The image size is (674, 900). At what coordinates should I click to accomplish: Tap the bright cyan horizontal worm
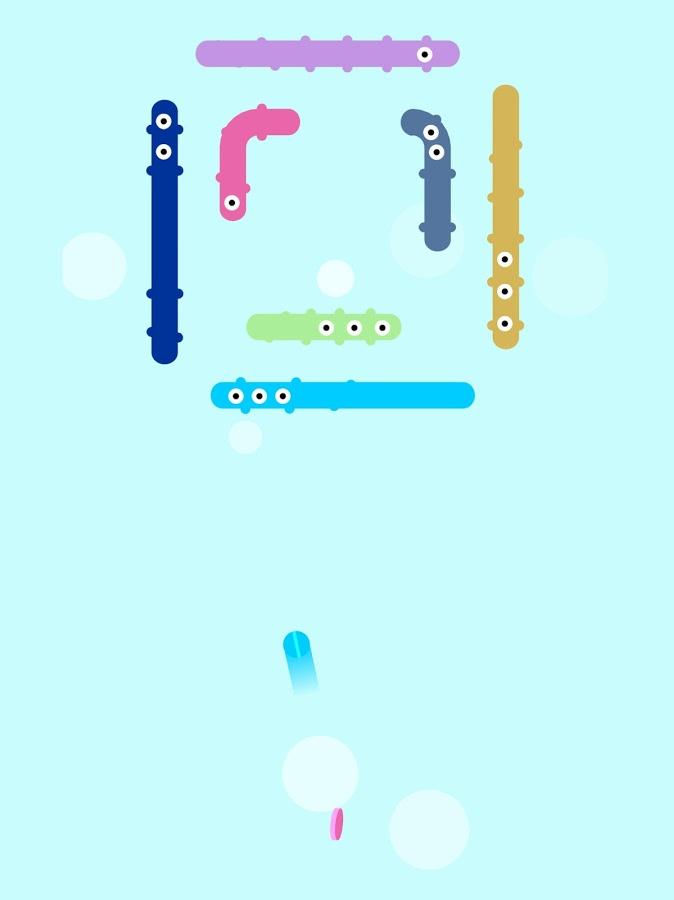[x=342, y=396]
